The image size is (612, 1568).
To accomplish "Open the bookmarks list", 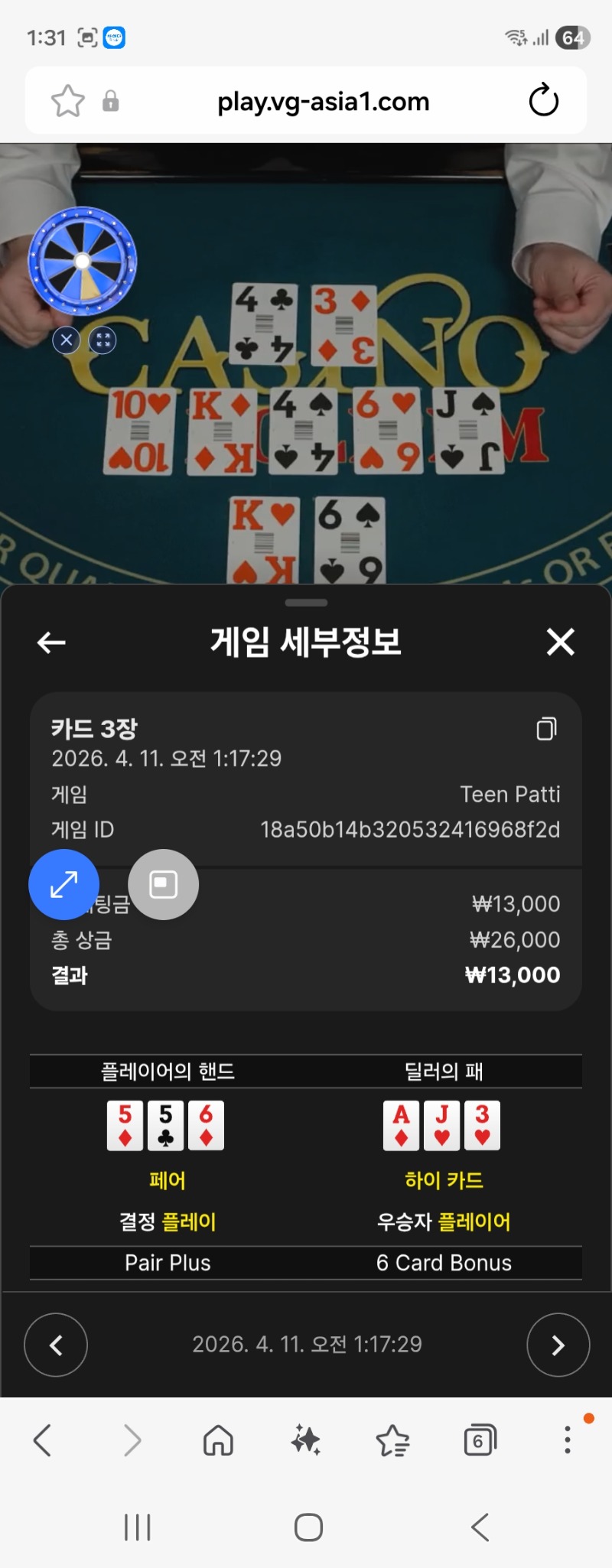I will [393, 1441].
